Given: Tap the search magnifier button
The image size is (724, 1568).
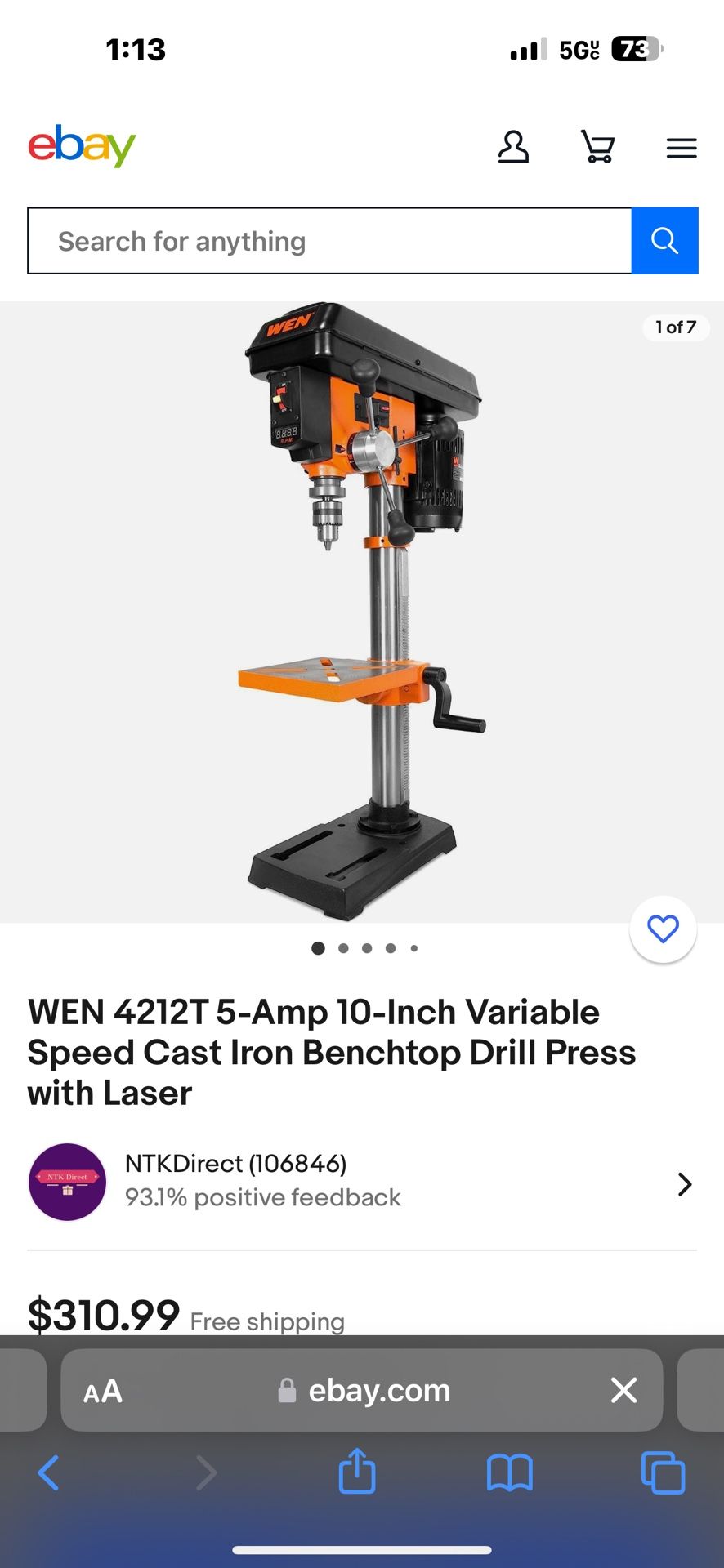Looking at the screenshot, I should [x=664, y=240].
